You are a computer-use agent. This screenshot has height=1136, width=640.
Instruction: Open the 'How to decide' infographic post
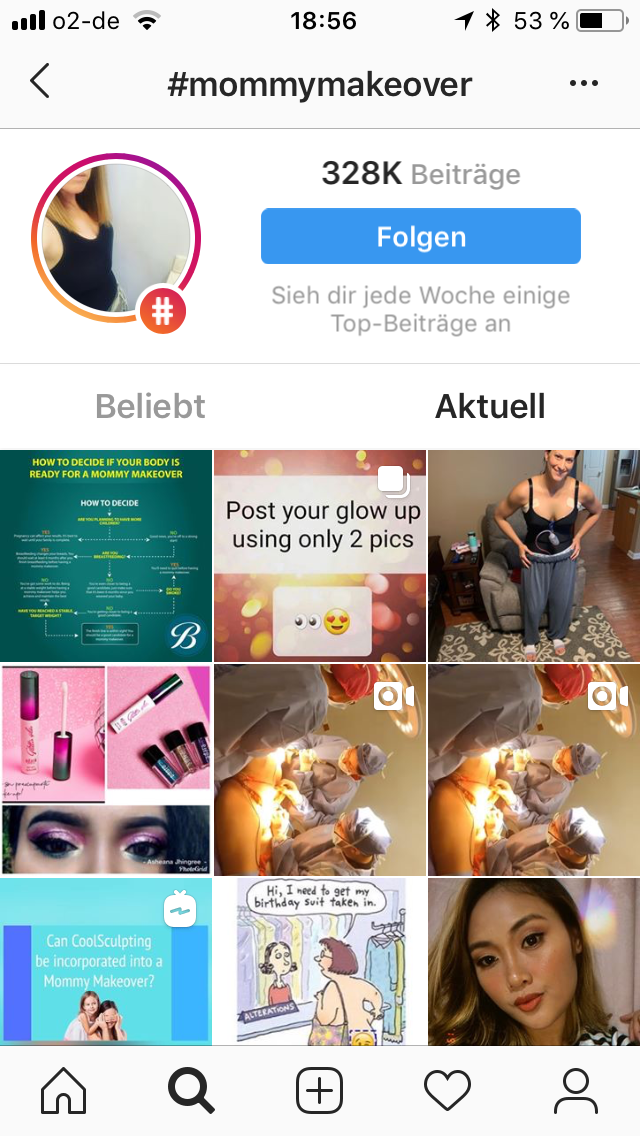[x=106, y=555]
